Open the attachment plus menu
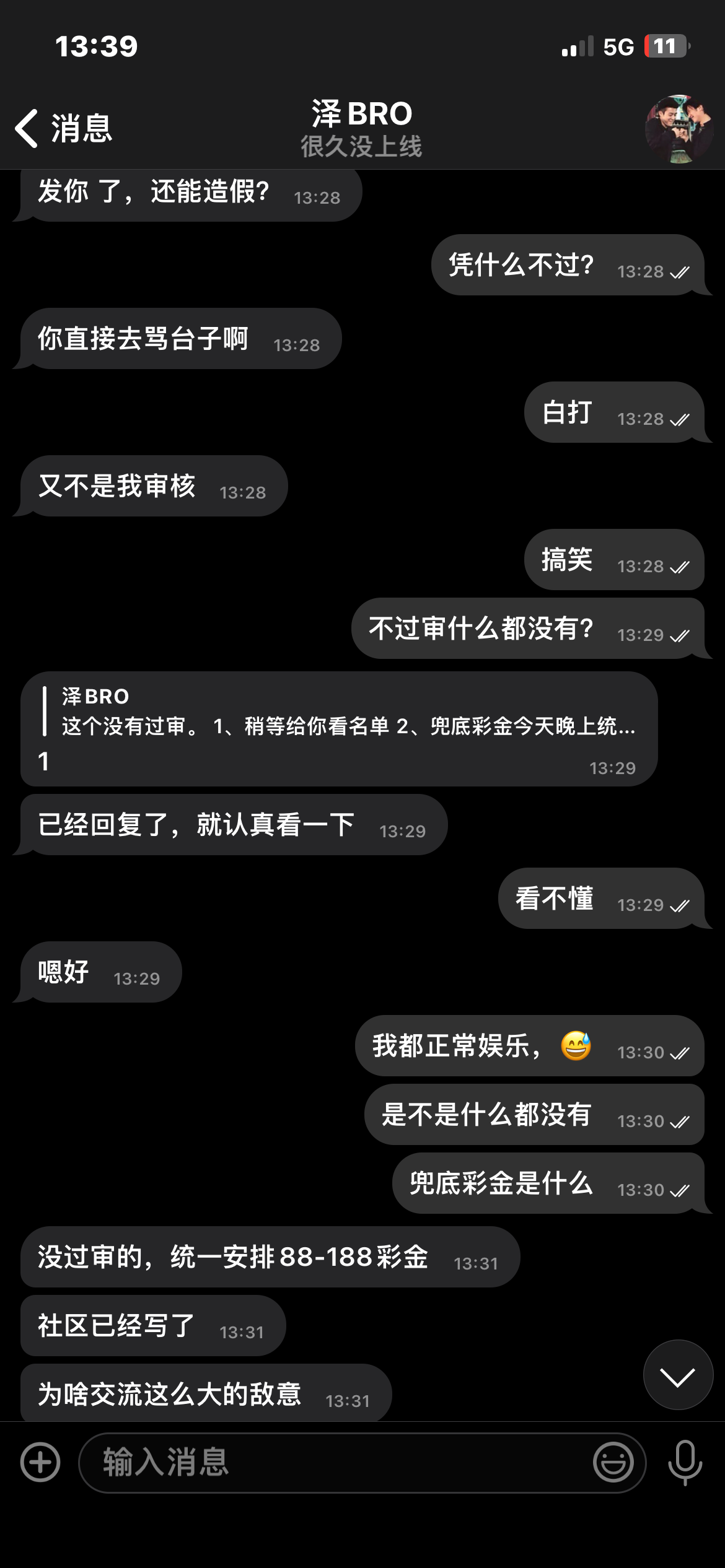725x1568 pixels. 40,1463
